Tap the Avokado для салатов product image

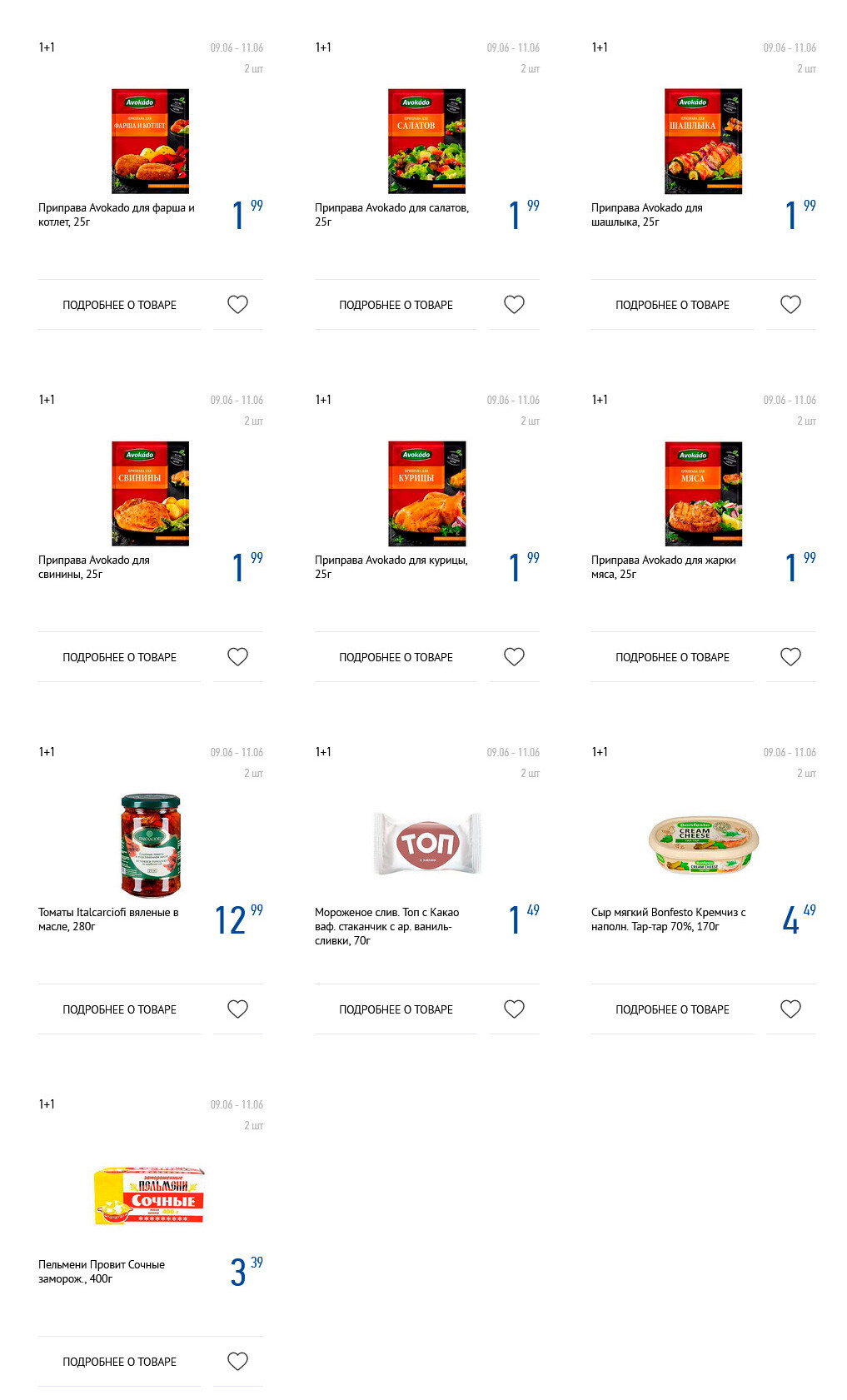coord(426,142)
